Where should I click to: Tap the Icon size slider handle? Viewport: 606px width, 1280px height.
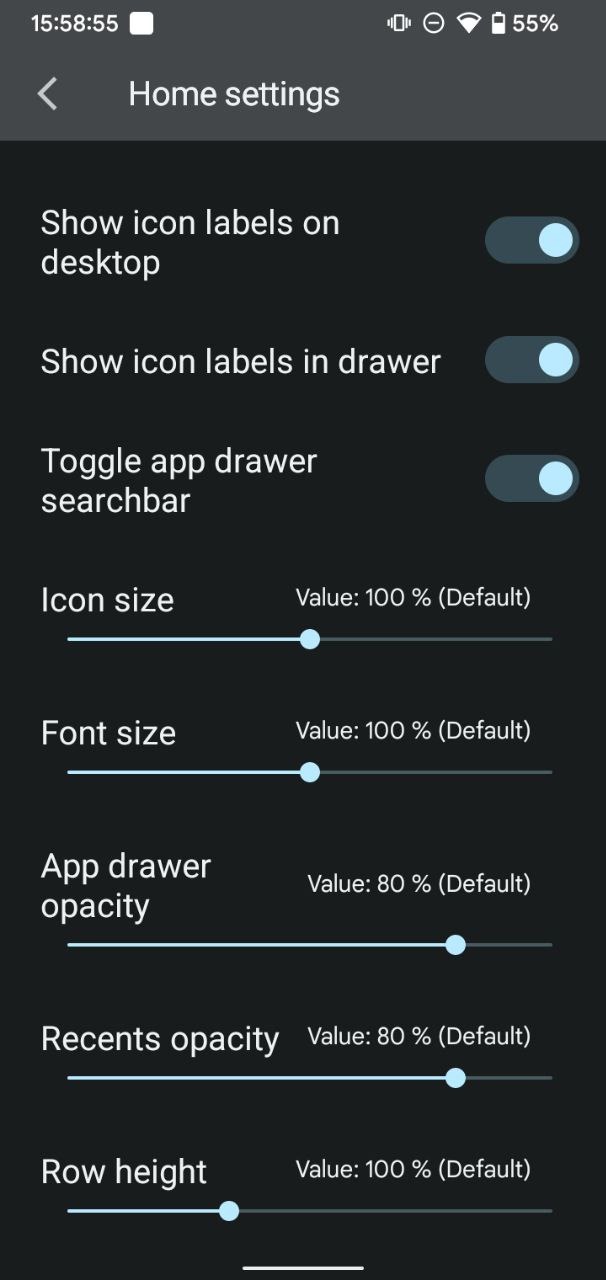click(x=310, y=639)
